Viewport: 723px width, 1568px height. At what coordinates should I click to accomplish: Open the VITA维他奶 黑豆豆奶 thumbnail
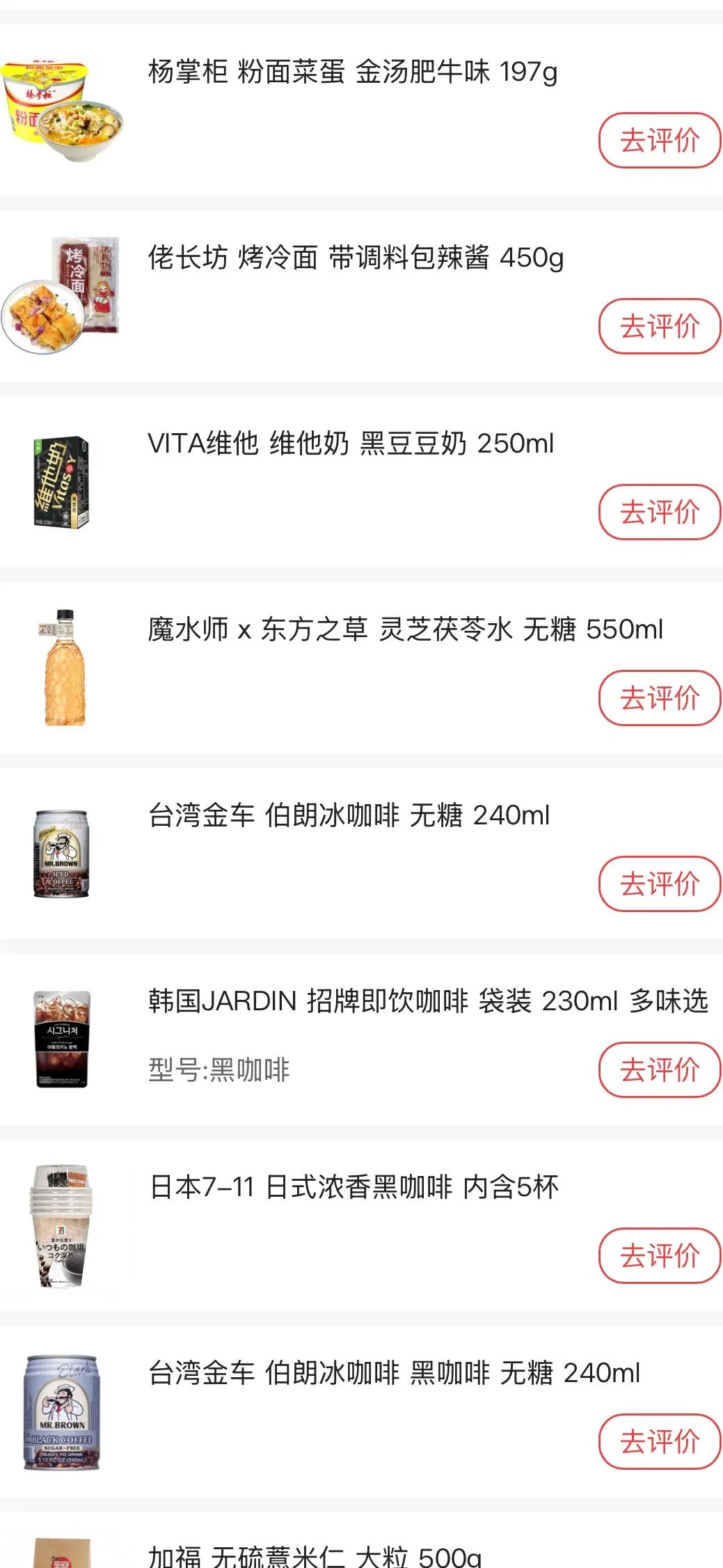click(x=61, y=482)
